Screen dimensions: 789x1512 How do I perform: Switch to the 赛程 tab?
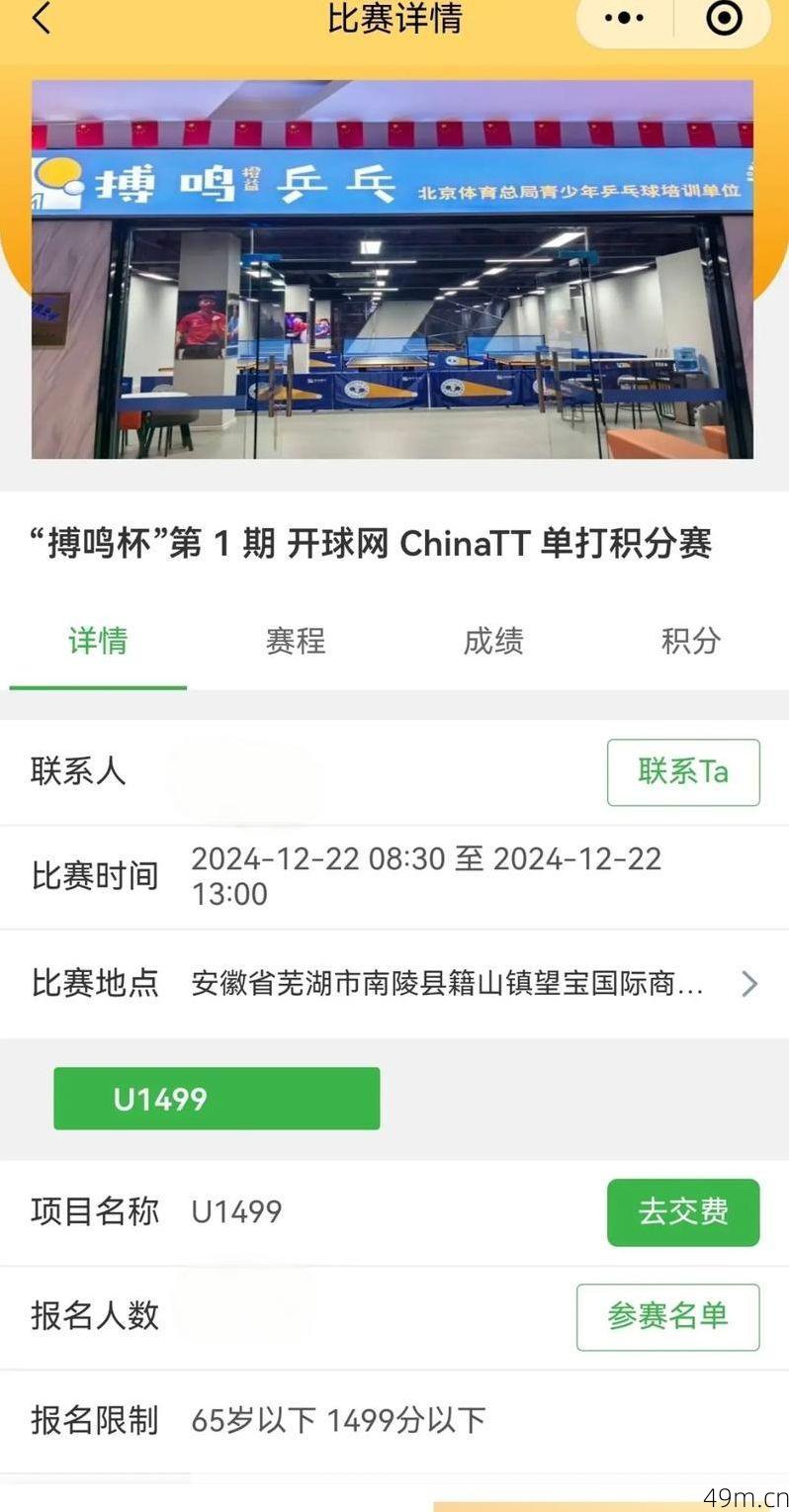(295, 641)
